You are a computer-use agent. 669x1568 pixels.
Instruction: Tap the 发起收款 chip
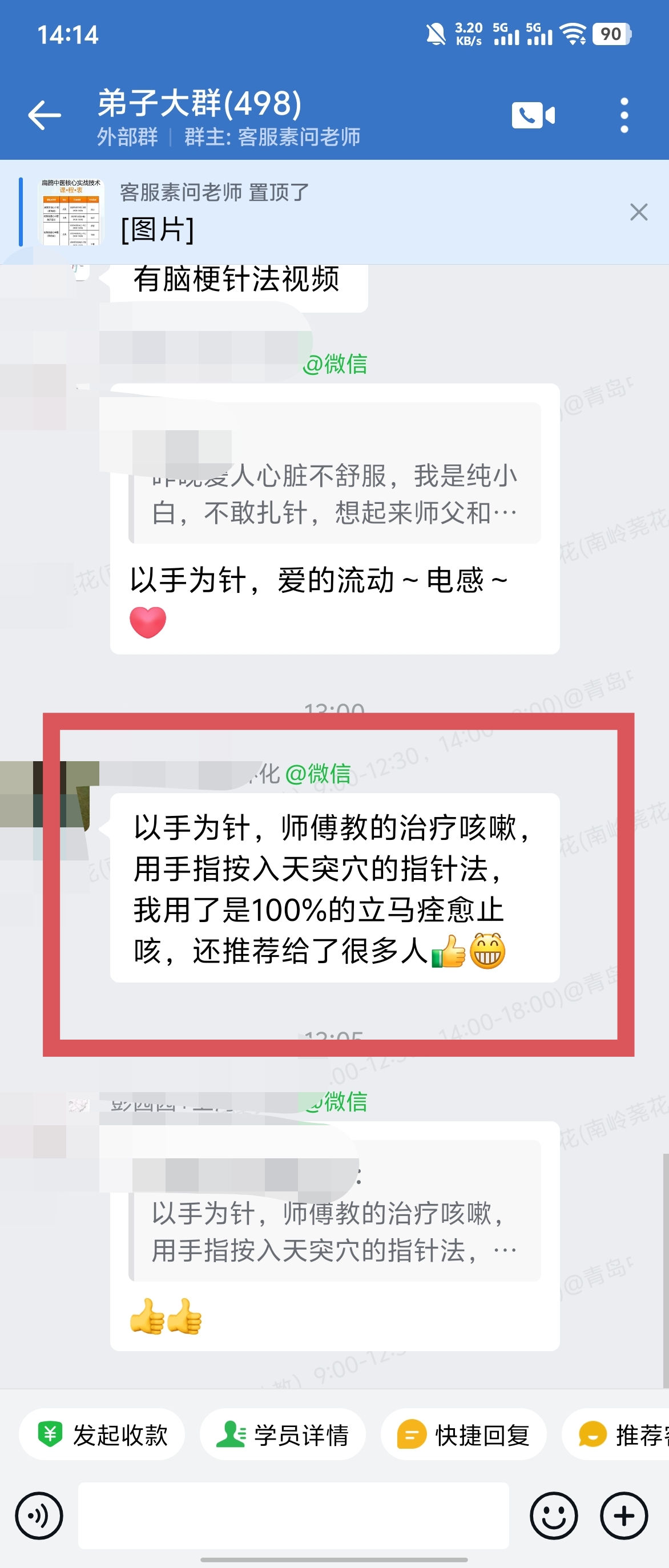coord(102,1434)
